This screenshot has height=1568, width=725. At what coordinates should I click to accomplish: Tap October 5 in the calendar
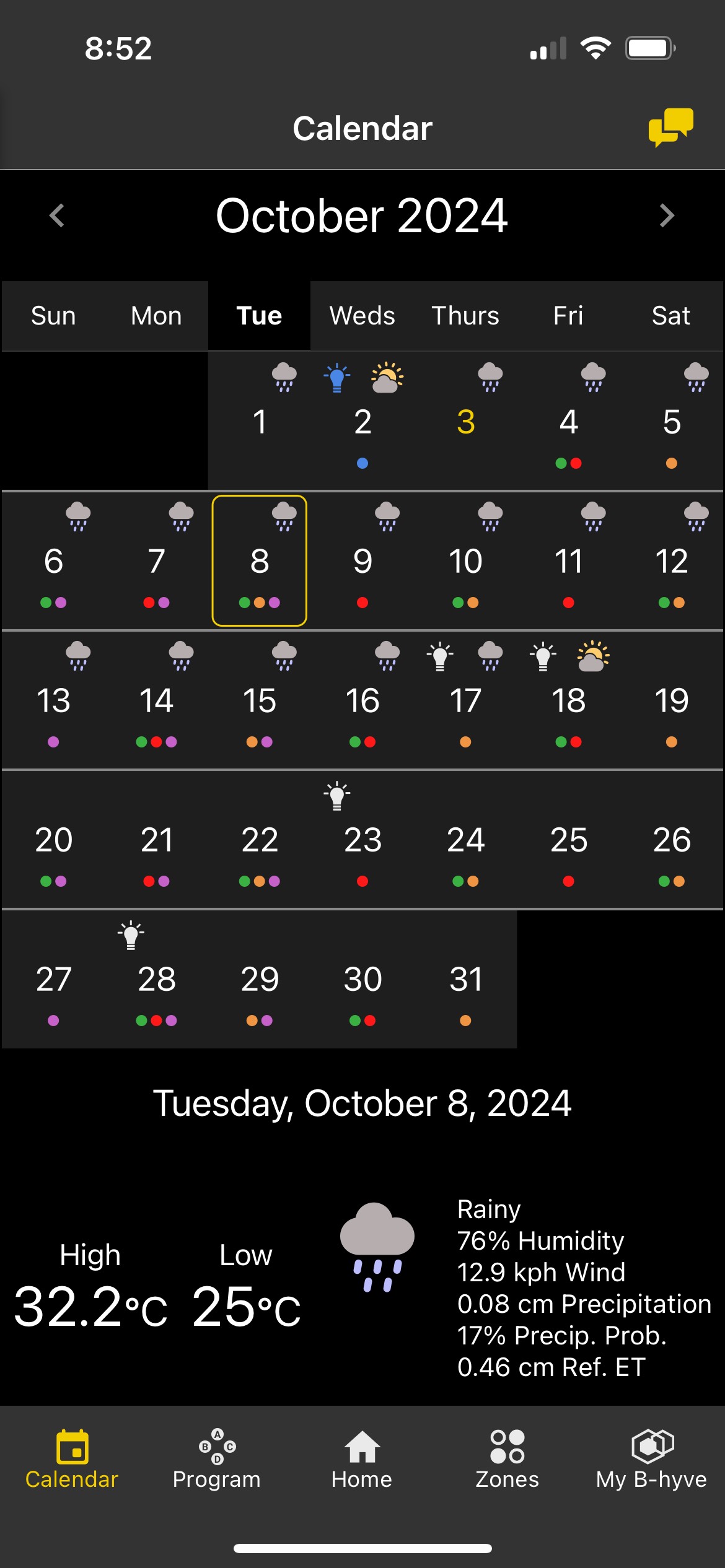coord(672,422)
